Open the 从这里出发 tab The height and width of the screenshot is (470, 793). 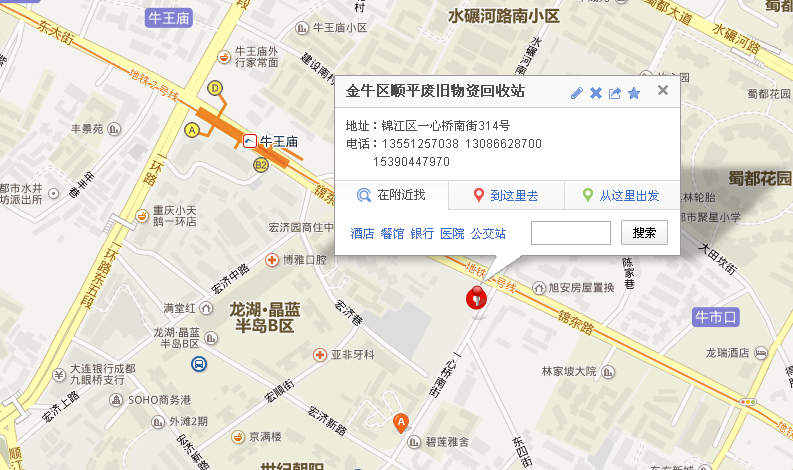(x=621, y=195)
